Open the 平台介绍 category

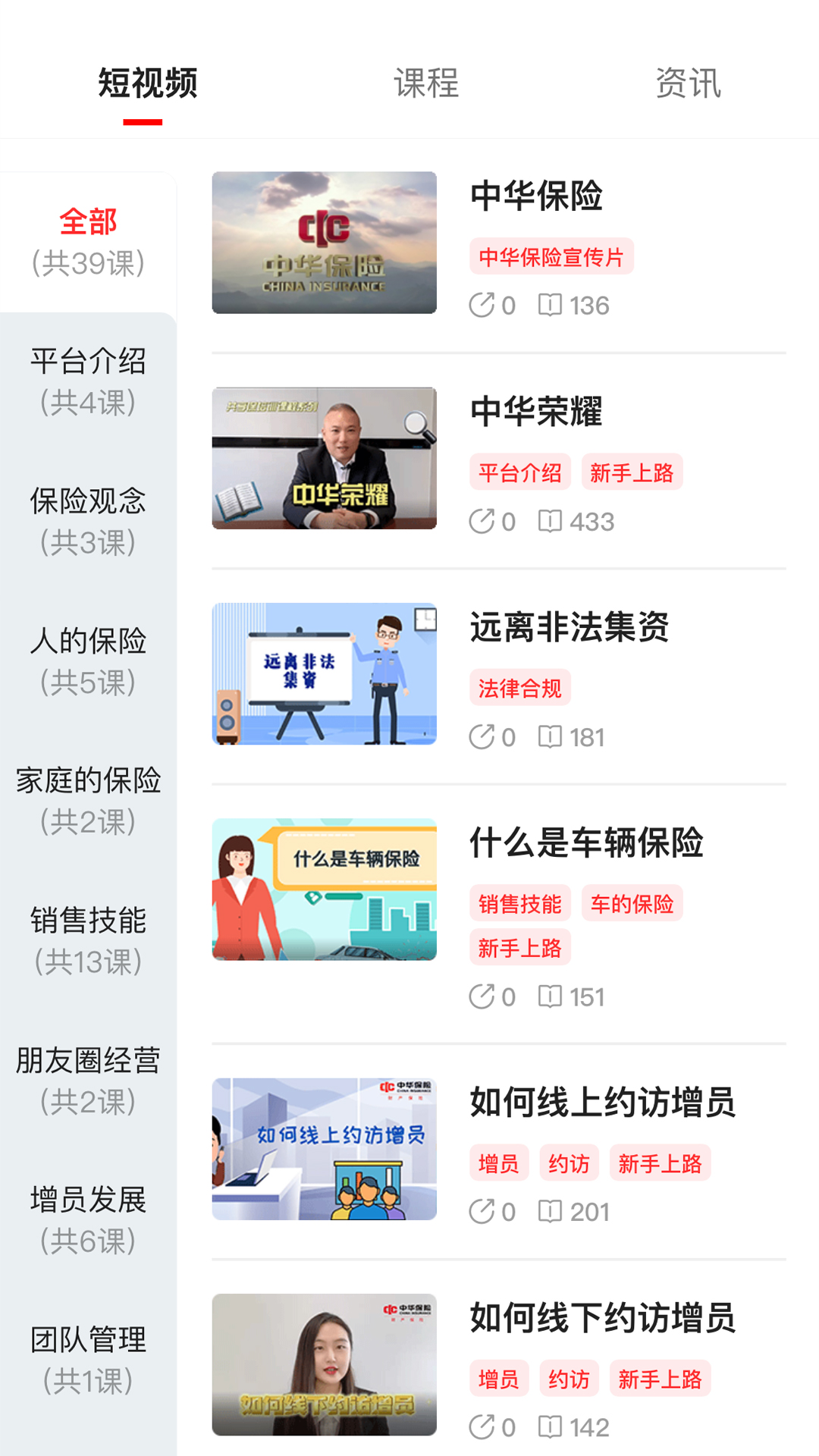click(88, 381)
